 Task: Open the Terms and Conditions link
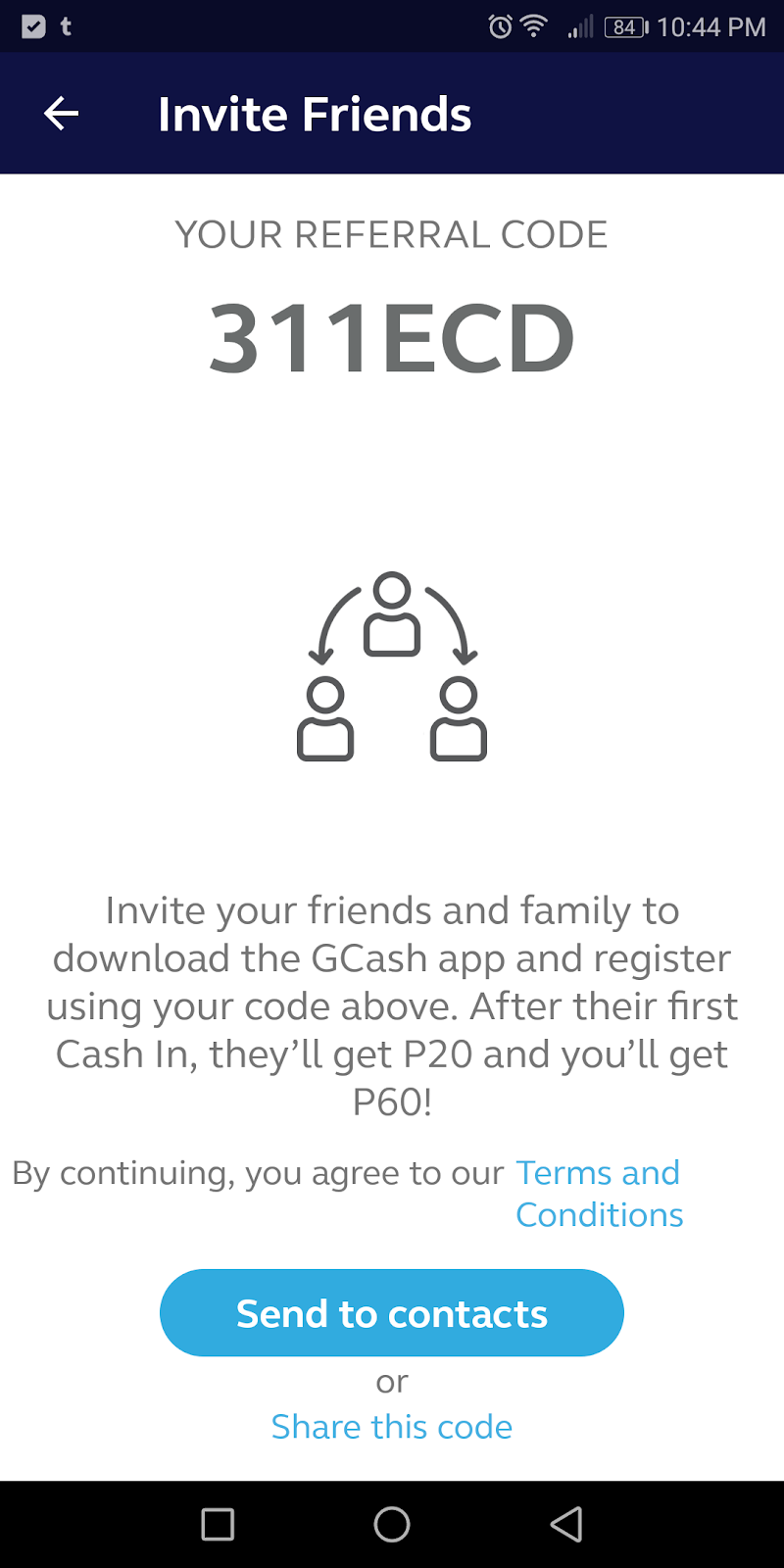click(x=598, y=1193)
